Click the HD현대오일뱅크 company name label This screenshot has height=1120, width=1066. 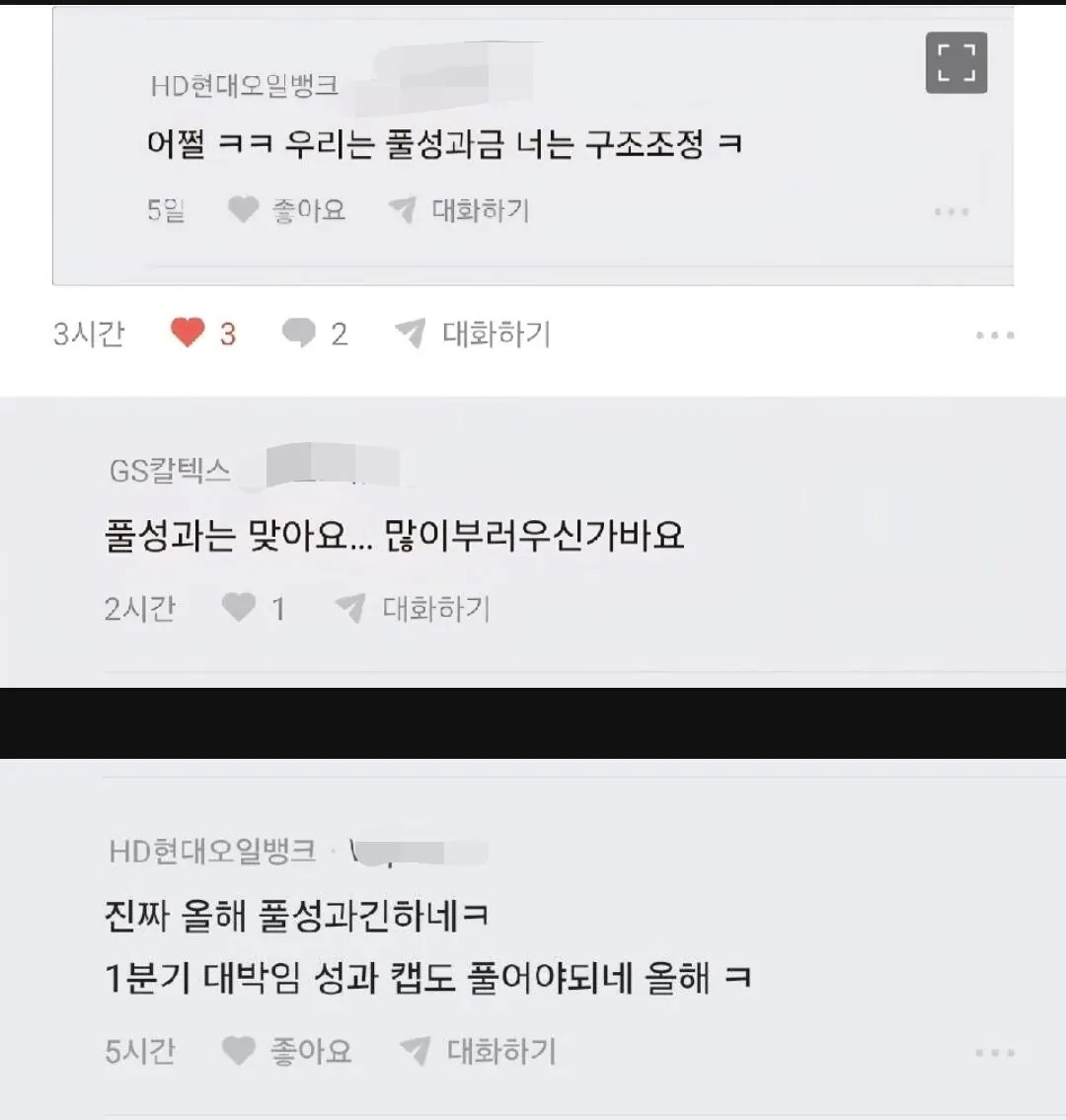pos(240,84)
